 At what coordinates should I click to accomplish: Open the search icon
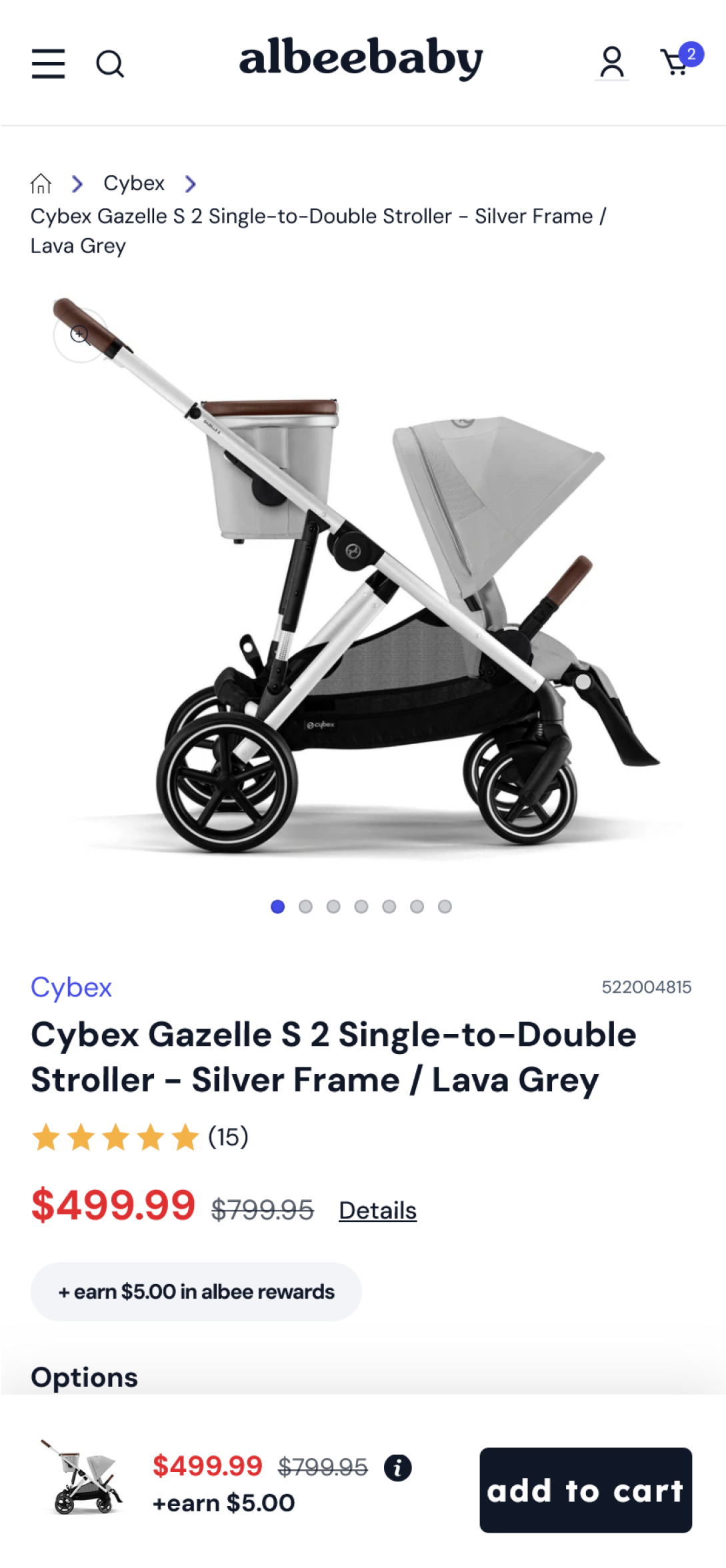[110, 65]
